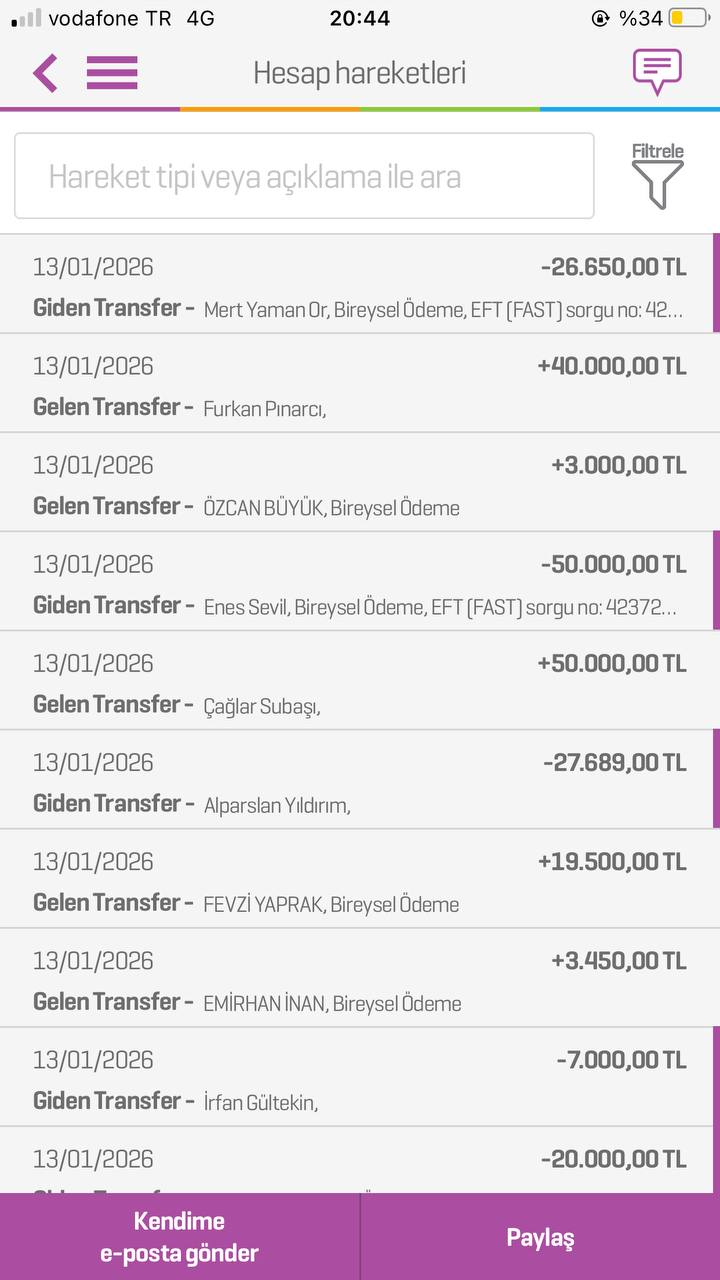The width and height of the screenshot is (720, 1280).
Task: Tap the Filtrele funnel icon
Action: tap(658, 176)
